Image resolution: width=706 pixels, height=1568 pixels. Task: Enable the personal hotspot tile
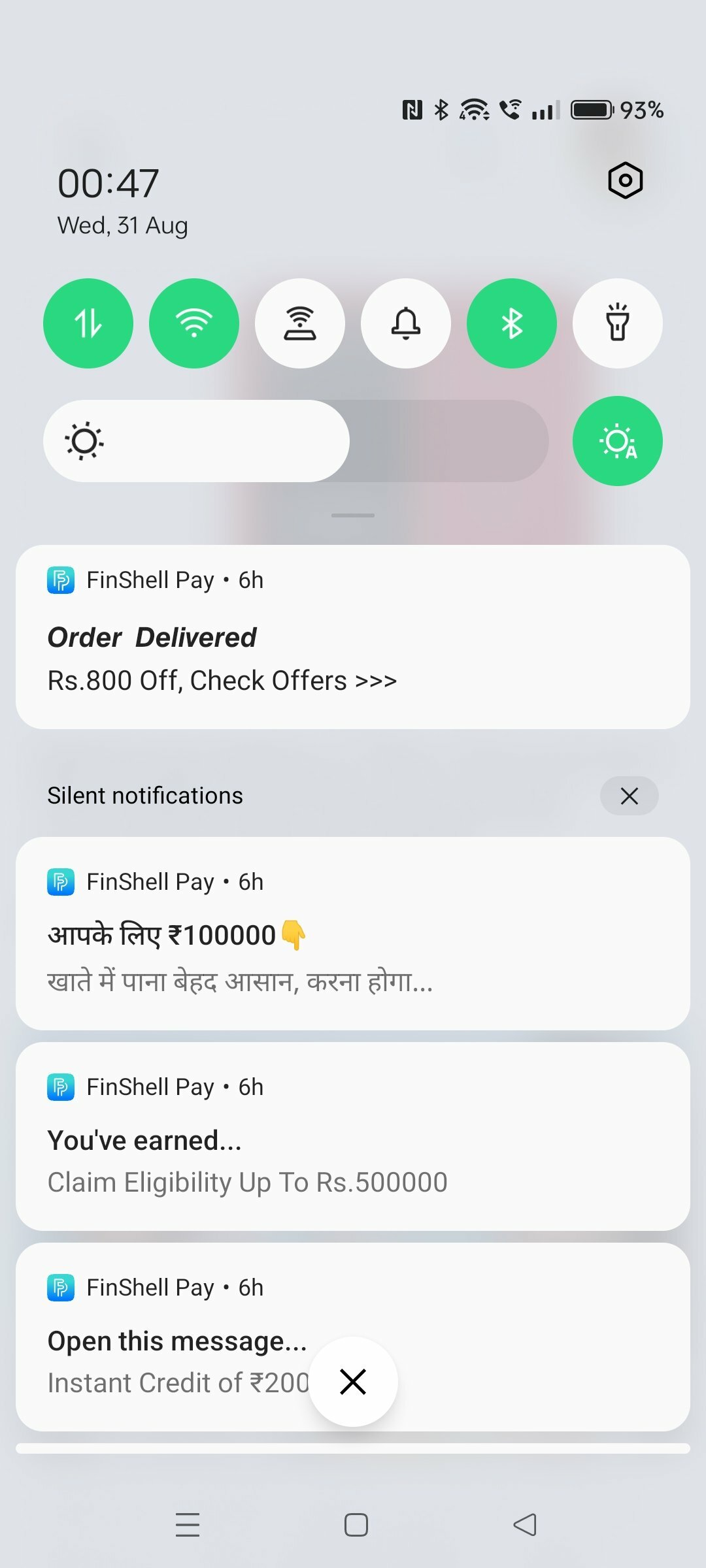pyautogui.click(x=300, y=323)
